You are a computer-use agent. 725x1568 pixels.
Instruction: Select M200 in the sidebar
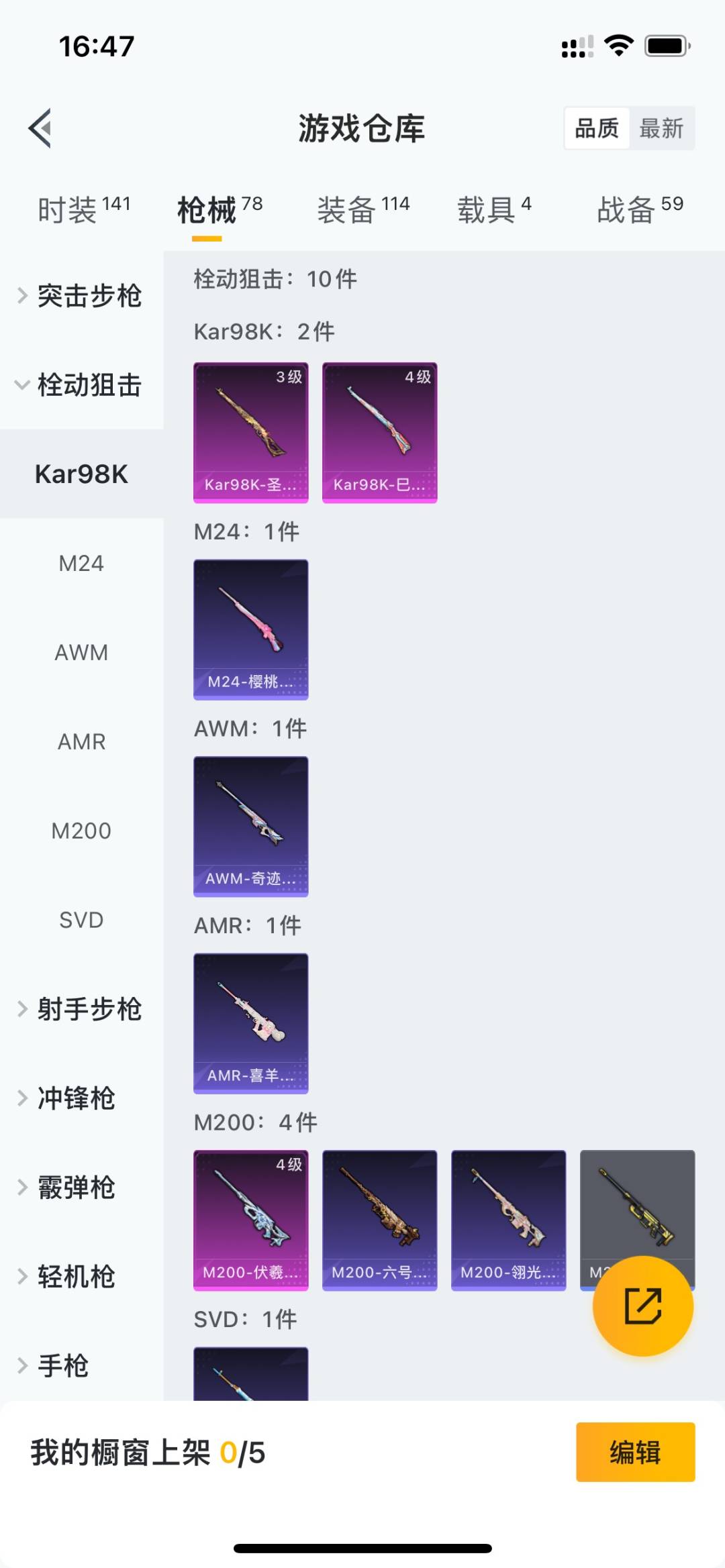tap(81, 831)
